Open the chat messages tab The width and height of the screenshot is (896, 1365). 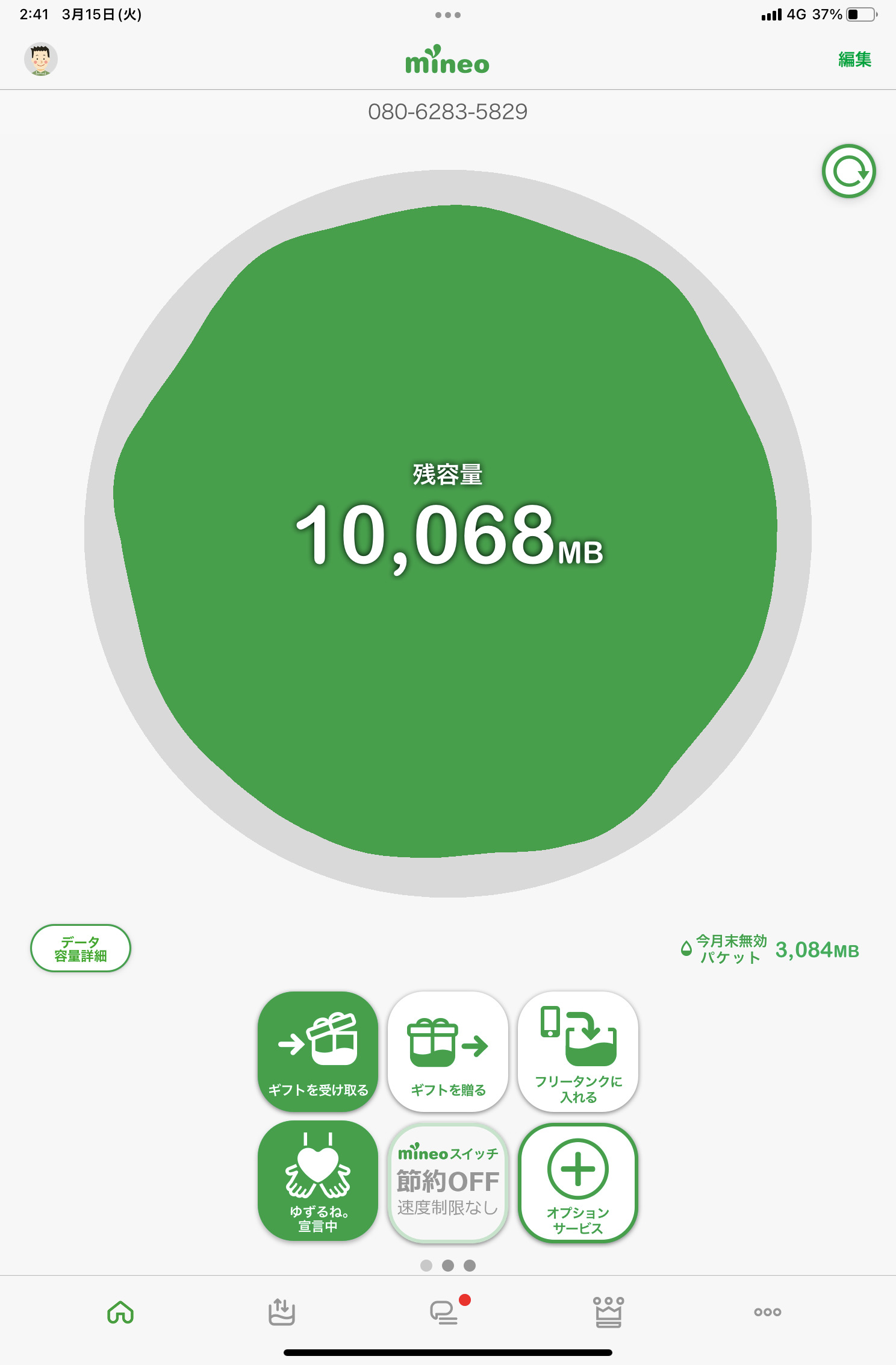click(x=444, y=1312)
